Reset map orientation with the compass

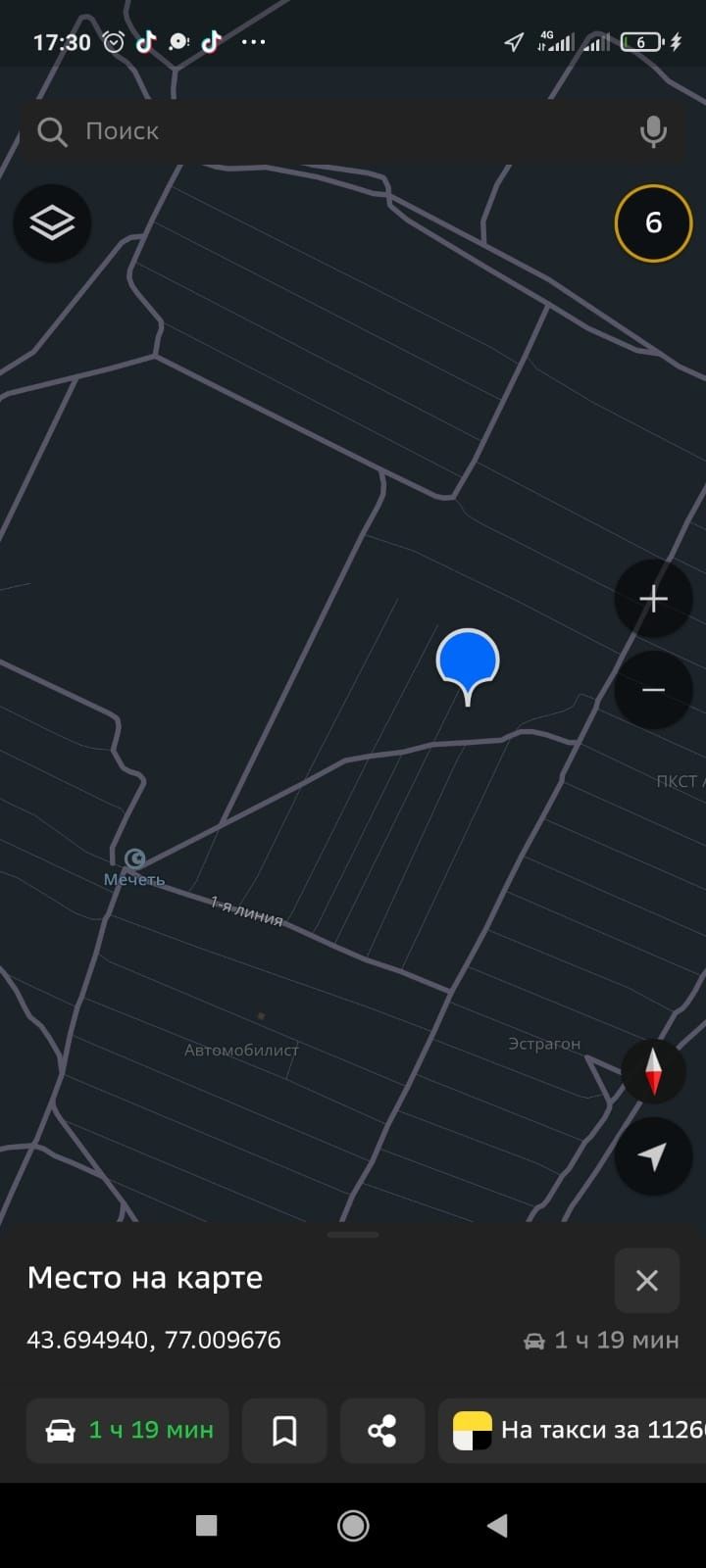(653, 1069)
